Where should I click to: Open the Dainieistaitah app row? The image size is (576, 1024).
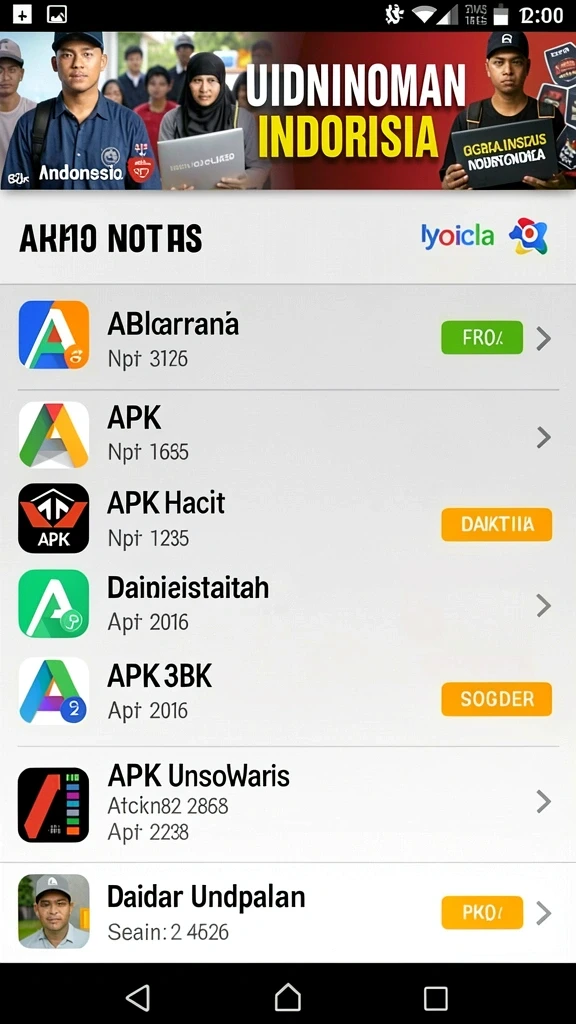click(x=288, y=604)
